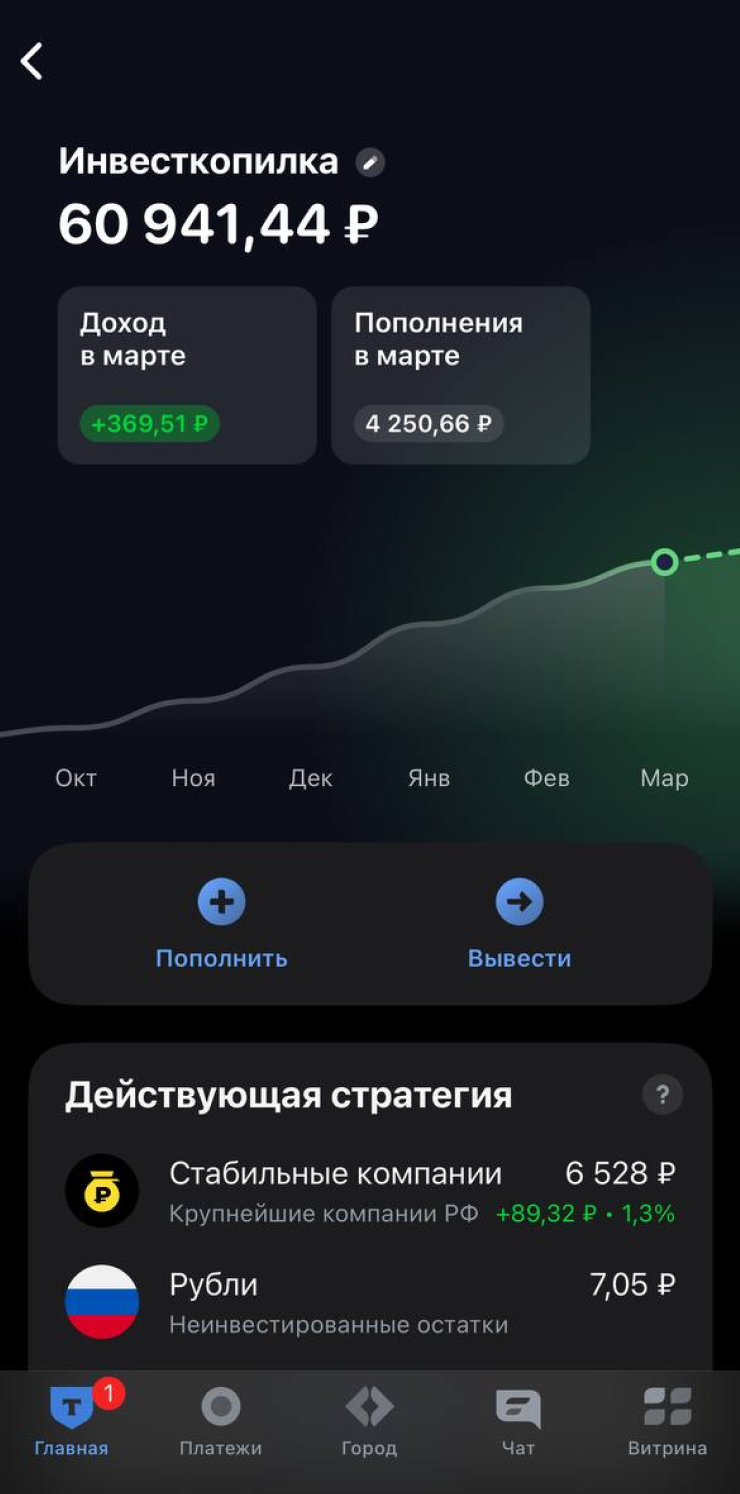740x1494 pixels.
Task: Open the Стабильные компании strategy row
Action: pyautogui.click(x=370, y=1191)
